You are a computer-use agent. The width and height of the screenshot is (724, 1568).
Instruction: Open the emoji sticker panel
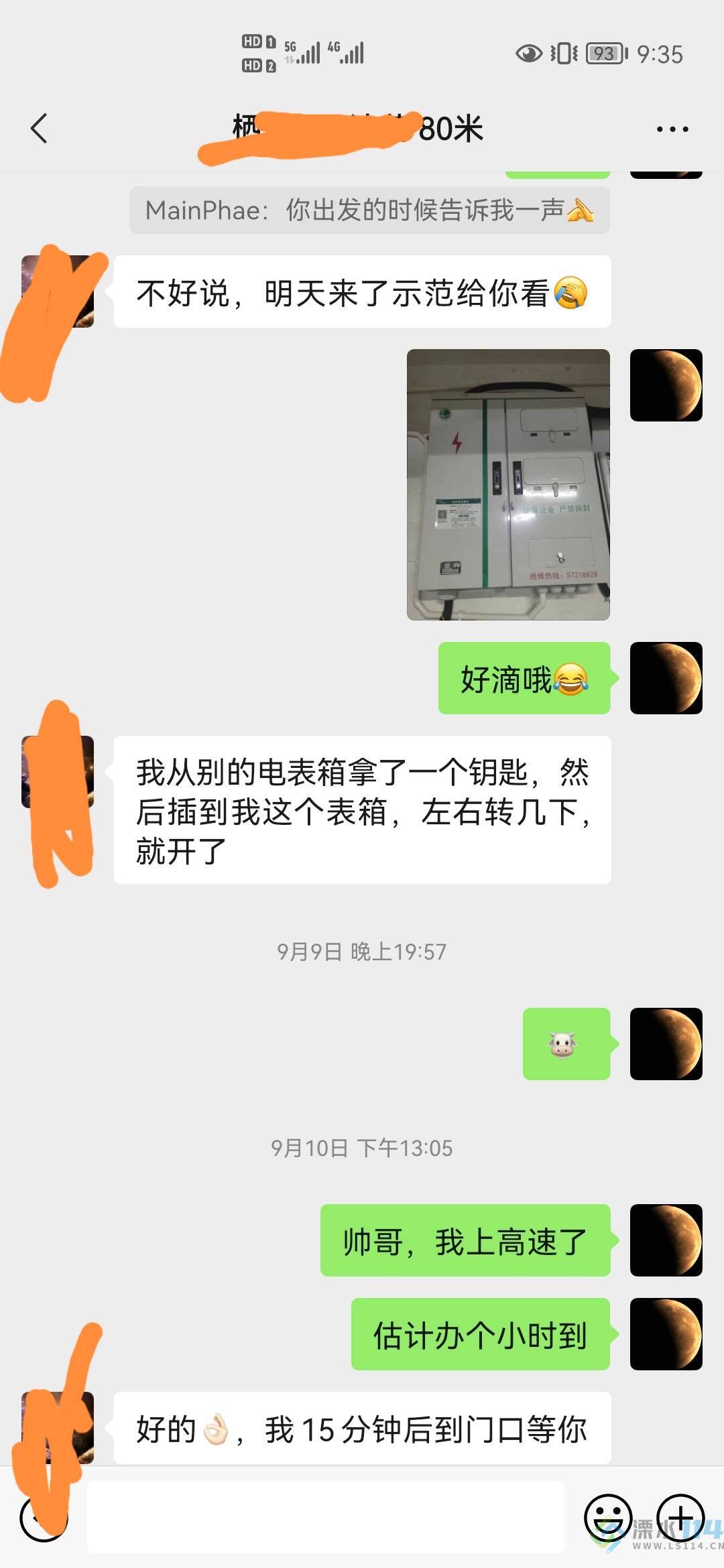608,1517
